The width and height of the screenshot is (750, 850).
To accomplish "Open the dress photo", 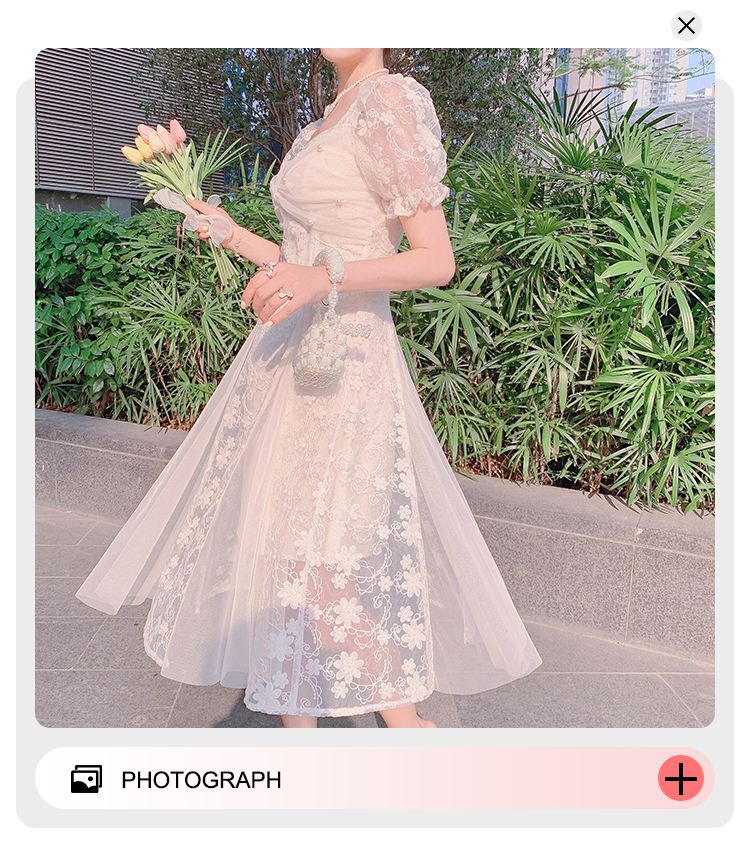I will pyautogui.click(x=375, y=388).
